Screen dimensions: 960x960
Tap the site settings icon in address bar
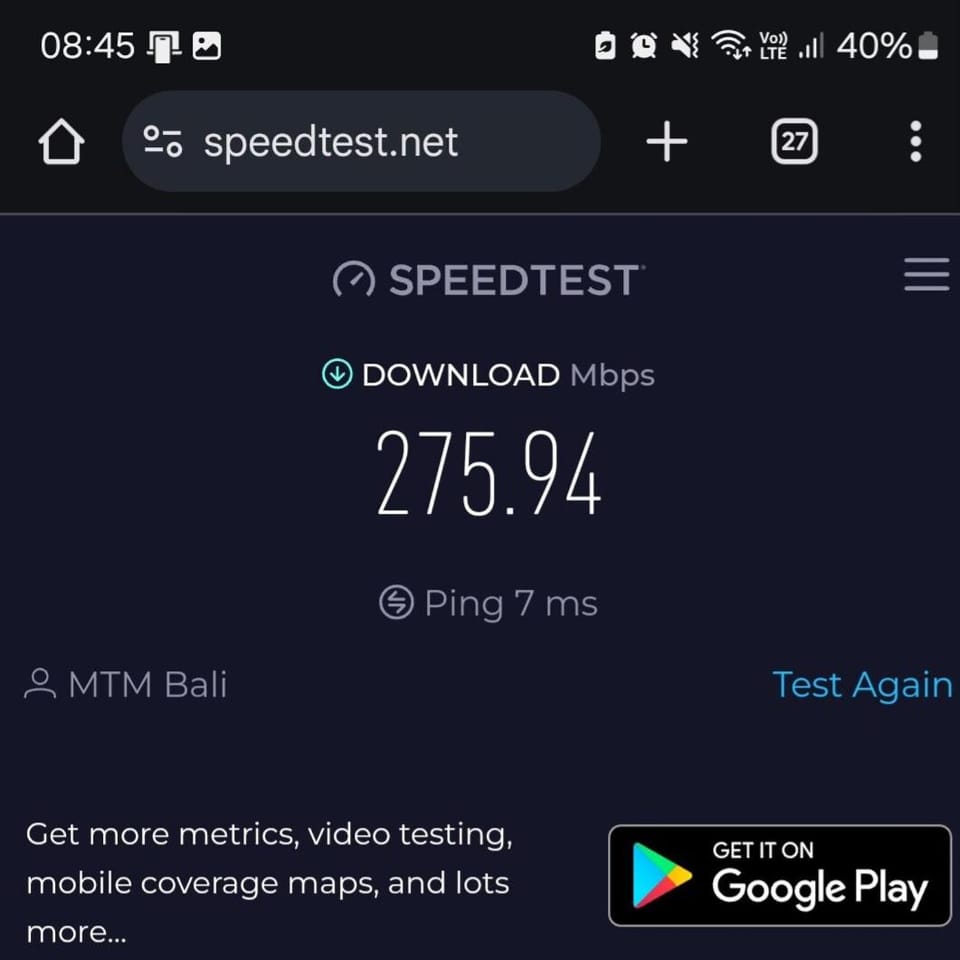click(x=163, y=142)
